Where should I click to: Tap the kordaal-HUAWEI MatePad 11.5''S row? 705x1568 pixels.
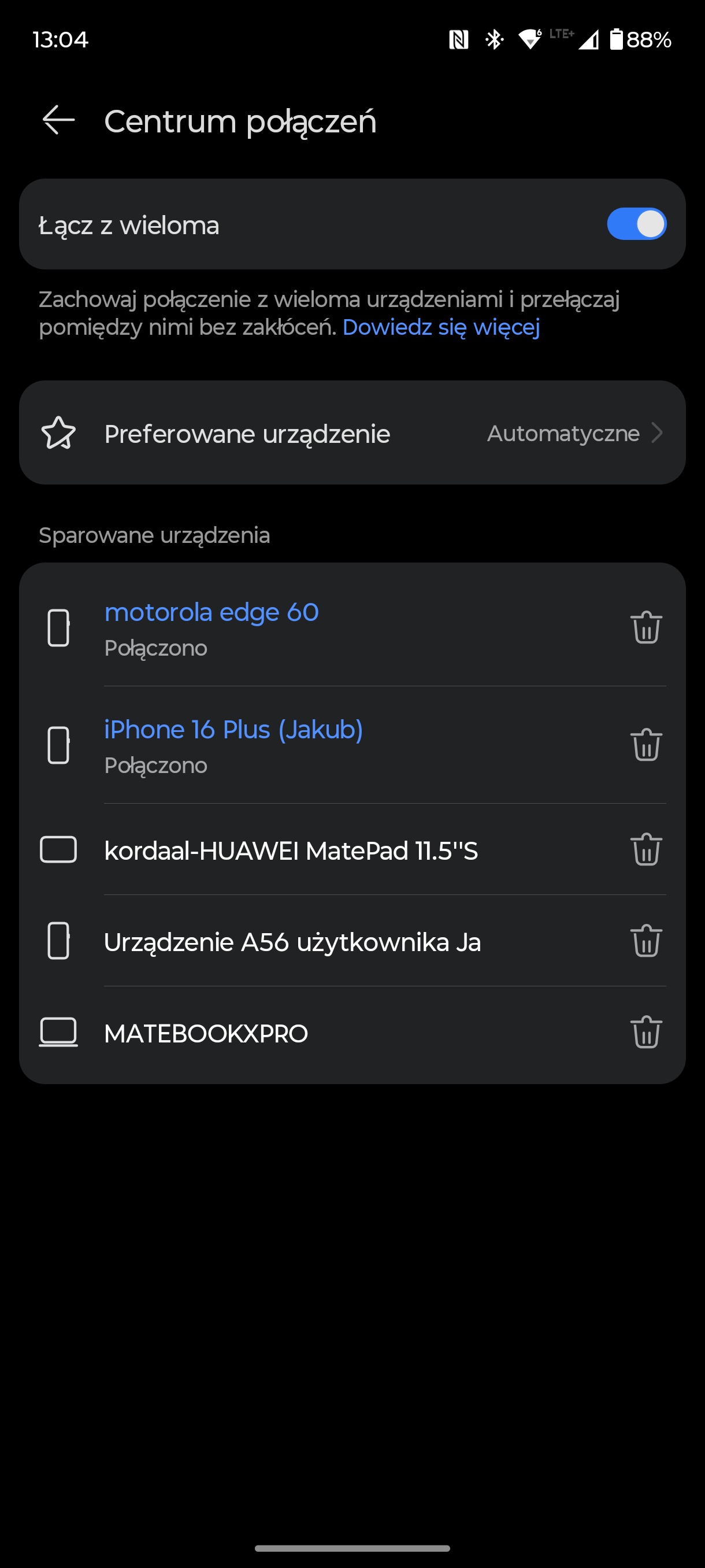(x=352, y=850)
